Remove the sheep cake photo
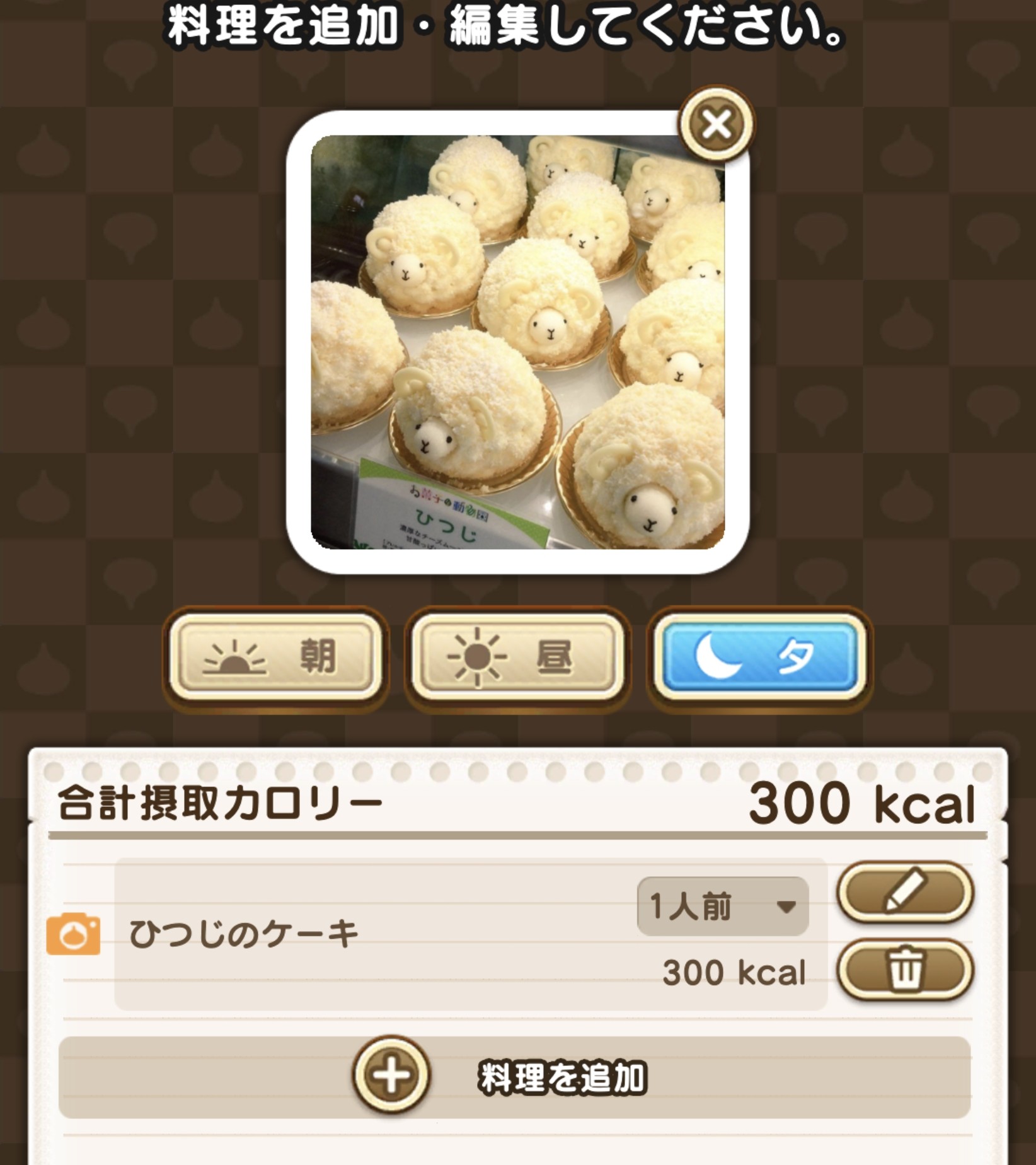Screen dimensions: 1036x1165 click(x=717, y=124)
